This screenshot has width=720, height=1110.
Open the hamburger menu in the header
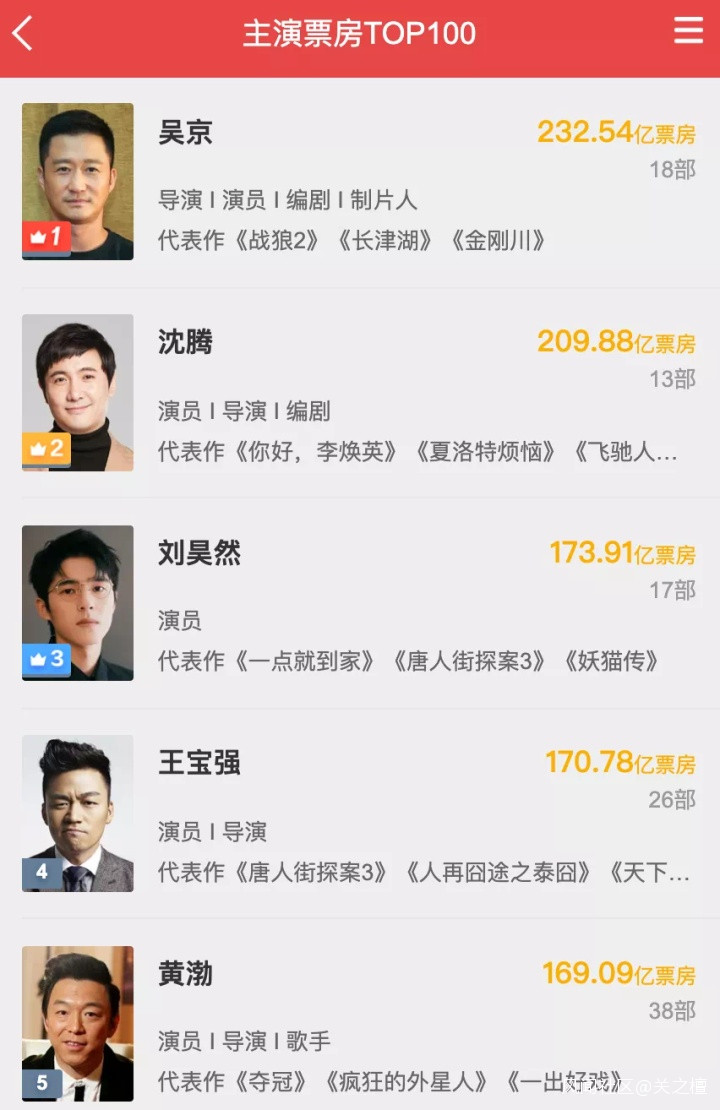point(688,31)
